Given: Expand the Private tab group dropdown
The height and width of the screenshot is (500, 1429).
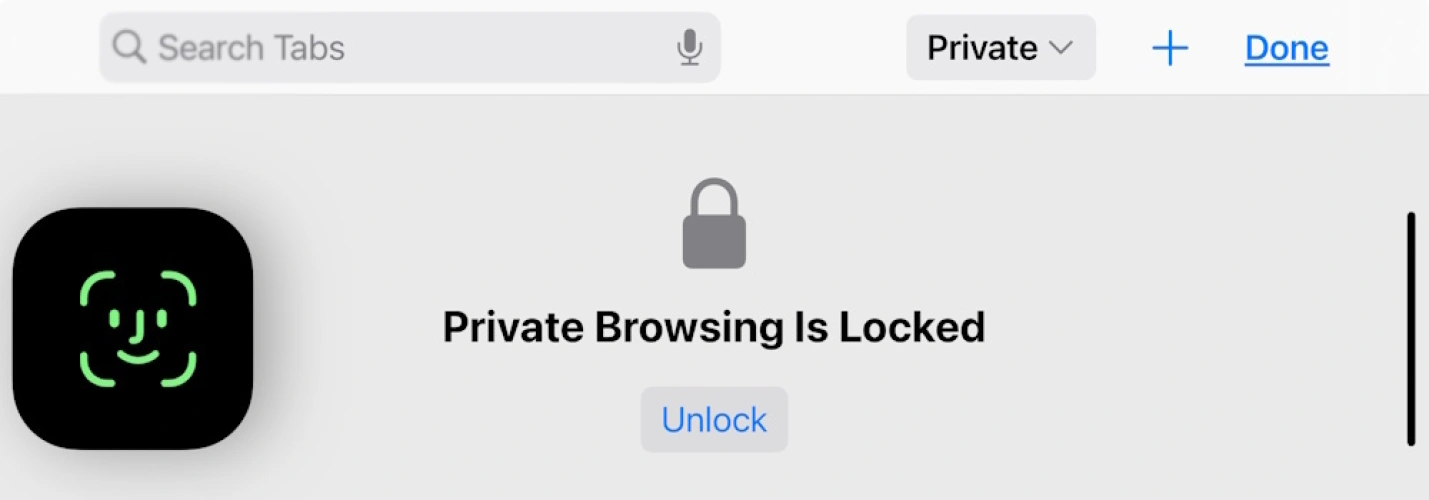Looking at the screenshot, I should 1000,48.
